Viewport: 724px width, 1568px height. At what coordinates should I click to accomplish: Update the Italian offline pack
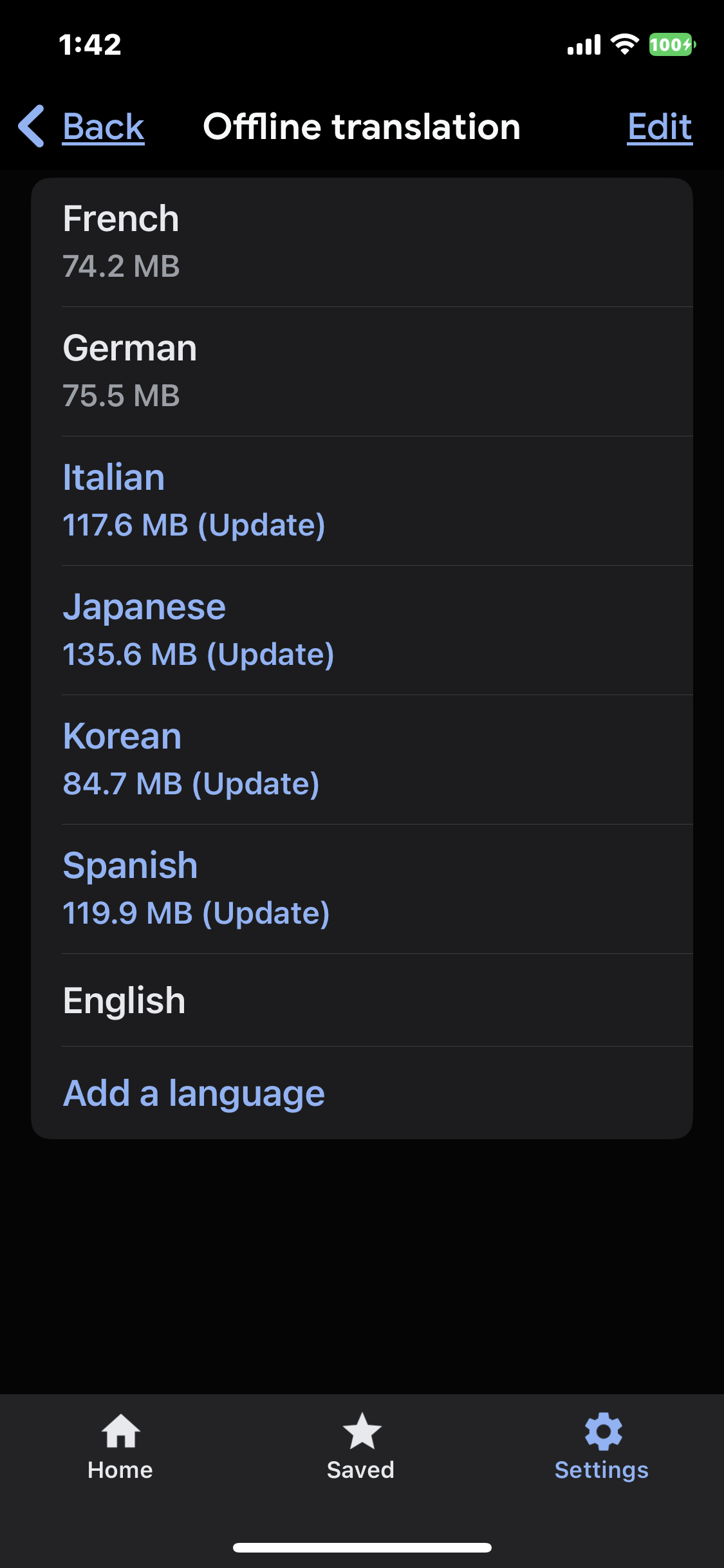pyautogui.click(x=362, y=501)
